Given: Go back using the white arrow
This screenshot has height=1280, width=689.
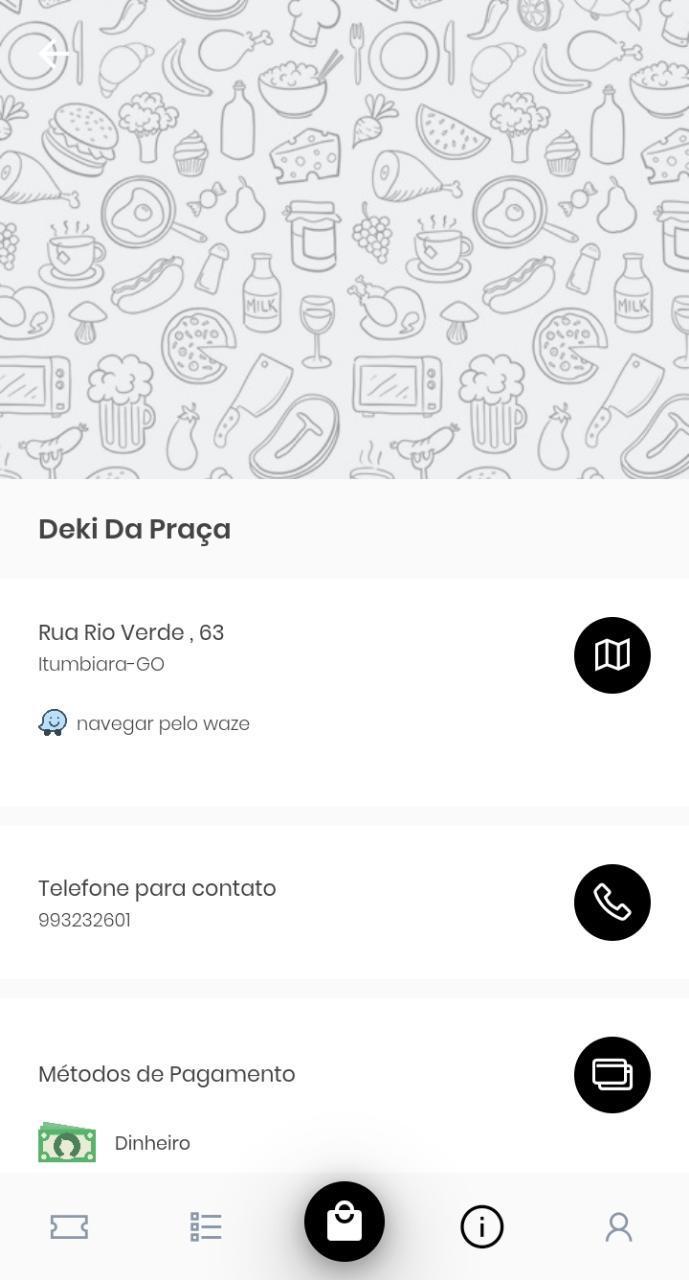Looking at the screenshot, I should coord(53,53).
